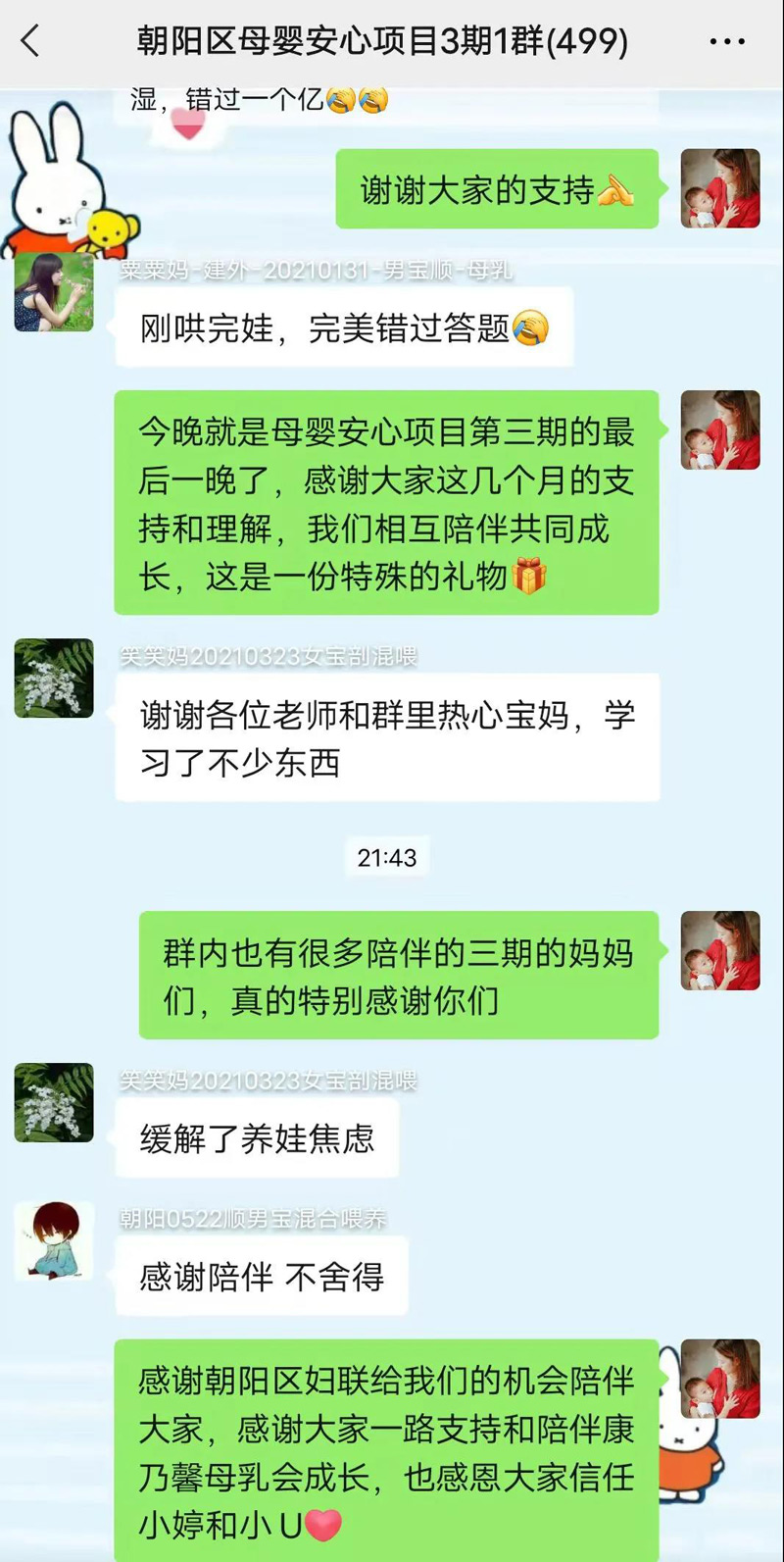Tap 笑笑妈's avatar beside 缓解了养娃焦虑
Viewport: 784px width, 1562px height.
point(54,1102)
